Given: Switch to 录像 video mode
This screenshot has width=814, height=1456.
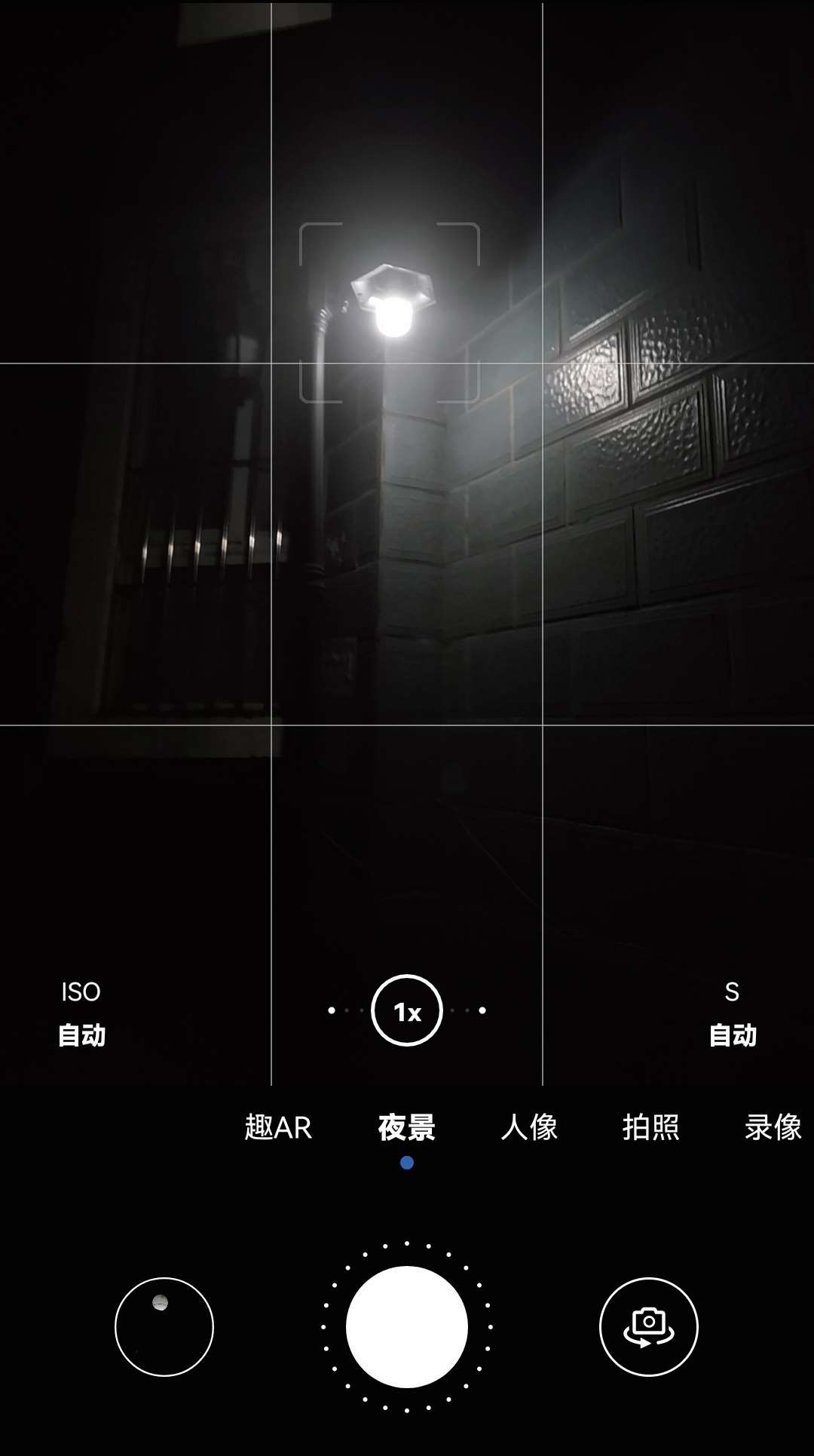Looking at the screenshot, I should pos(773,1127).
